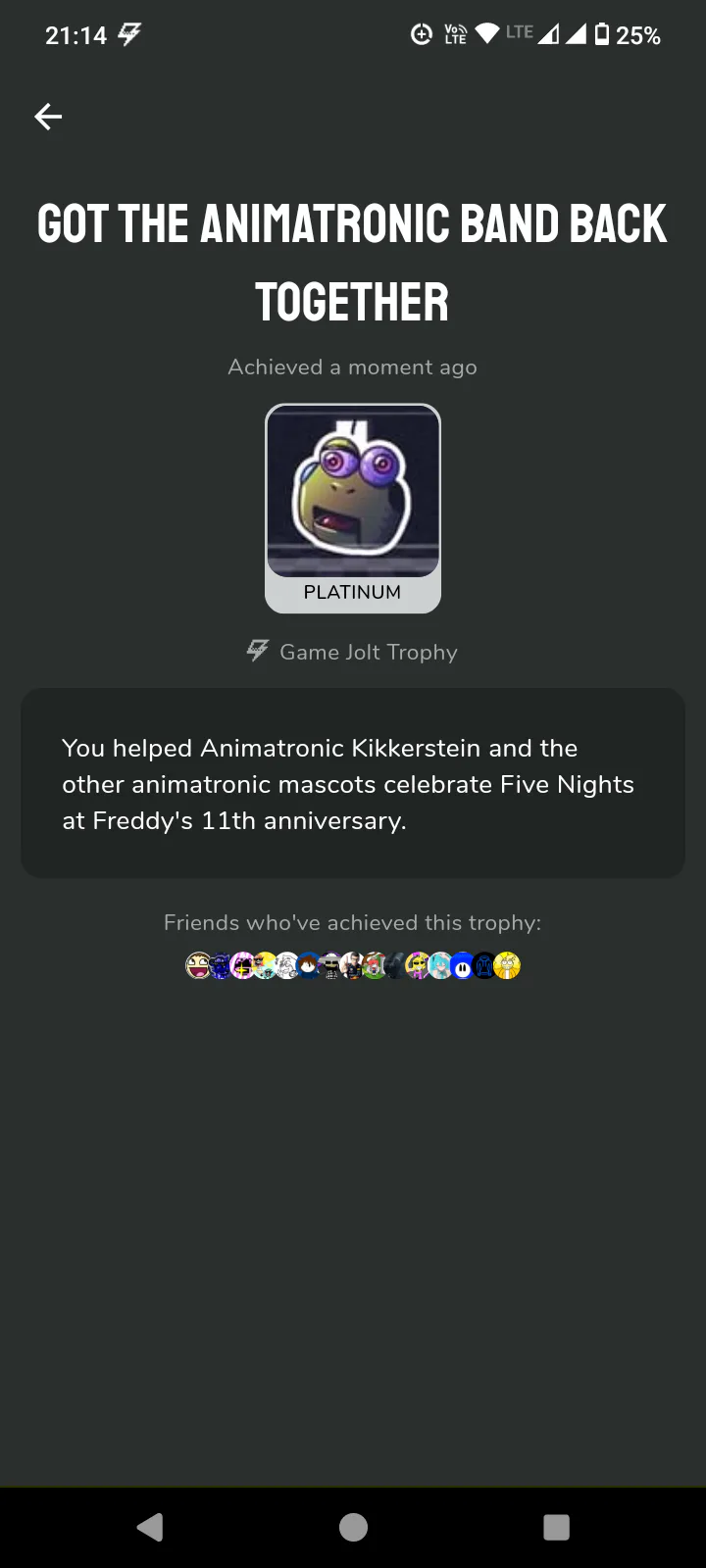The width and height of the screenshot is (706, 1568).
Task: Go to the home screen
Action: tap(353, 1527)
